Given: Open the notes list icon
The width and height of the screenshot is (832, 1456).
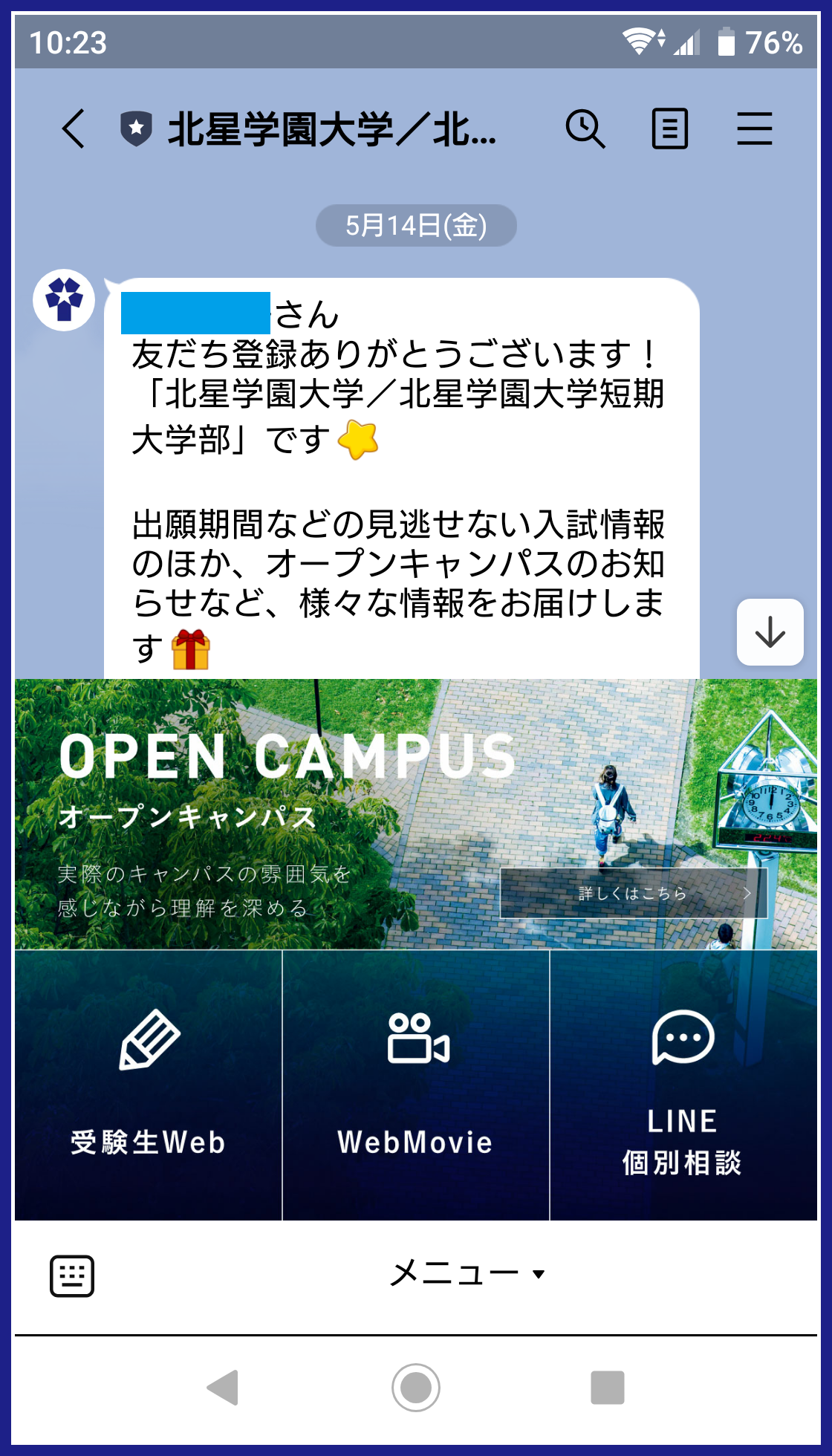Looking at the screenshot, I should 670,129.
